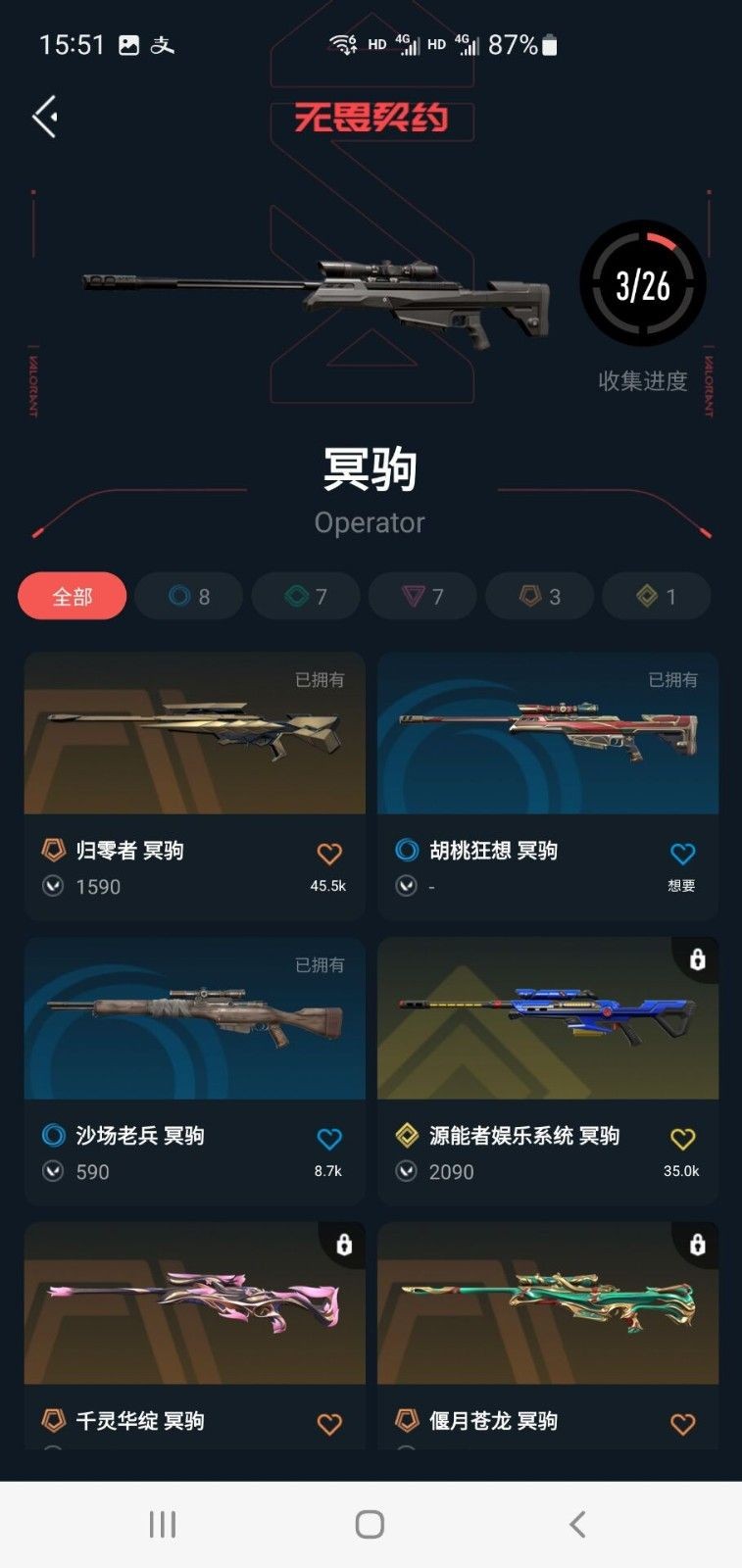The height and width of the screenshot is (1568, 742).
Task: Open the 千灵华绽 冥驹 skin card
Action: click(194, 1336)
